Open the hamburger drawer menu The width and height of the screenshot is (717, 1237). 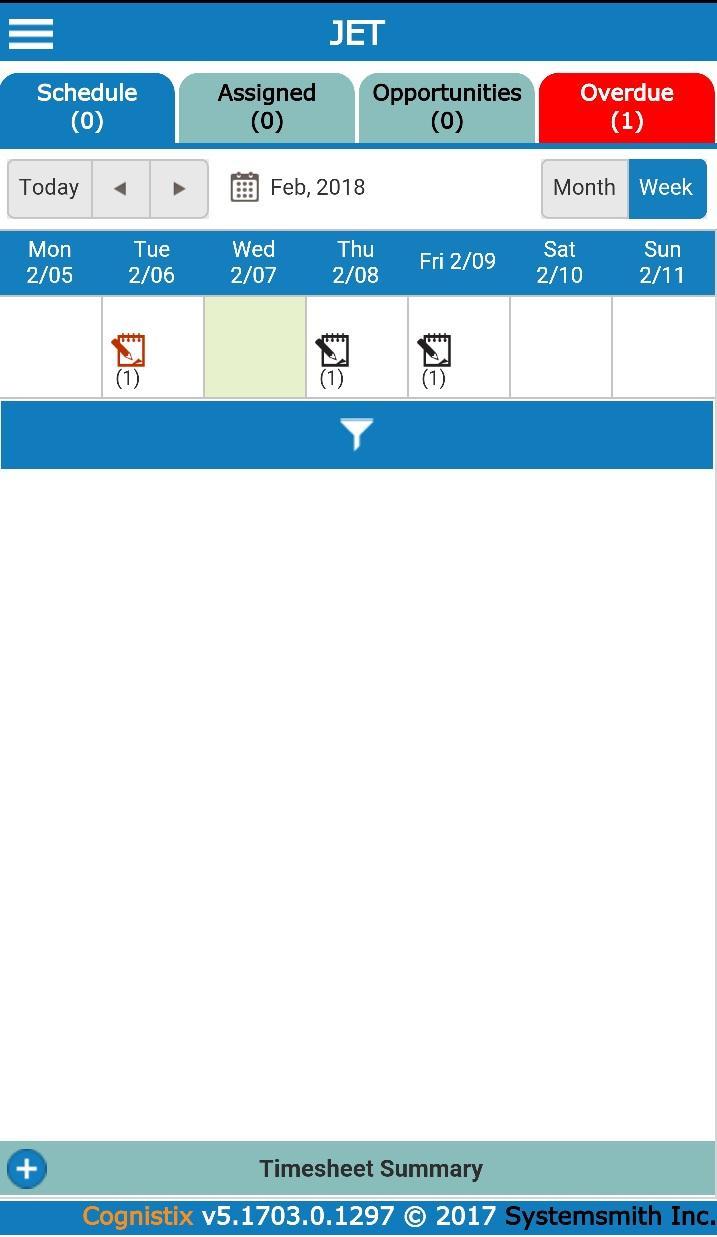pyautogui.click(x=31, y=32)
